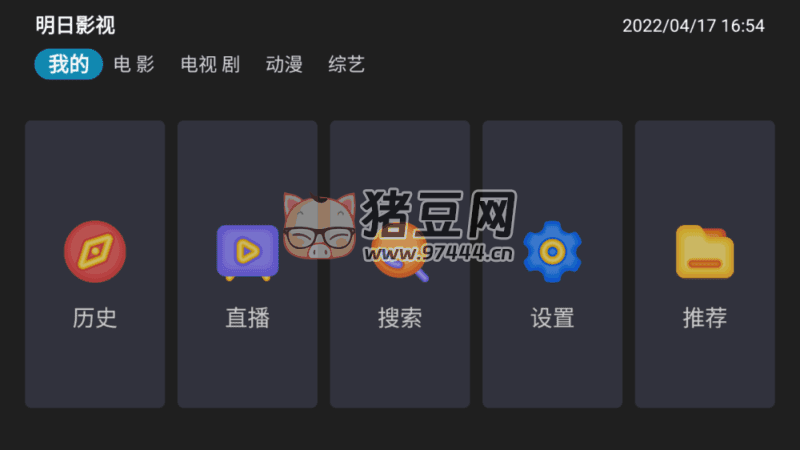Open the 推荐 card
800x450 pixels.
tap(704, 265)
